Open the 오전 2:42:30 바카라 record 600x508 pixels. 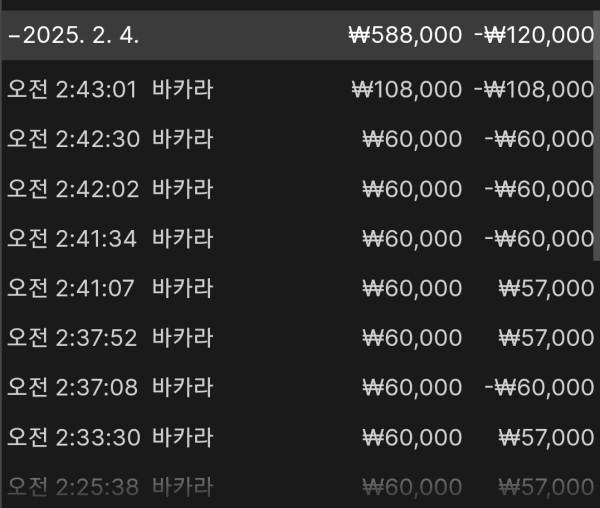point(300,139)
